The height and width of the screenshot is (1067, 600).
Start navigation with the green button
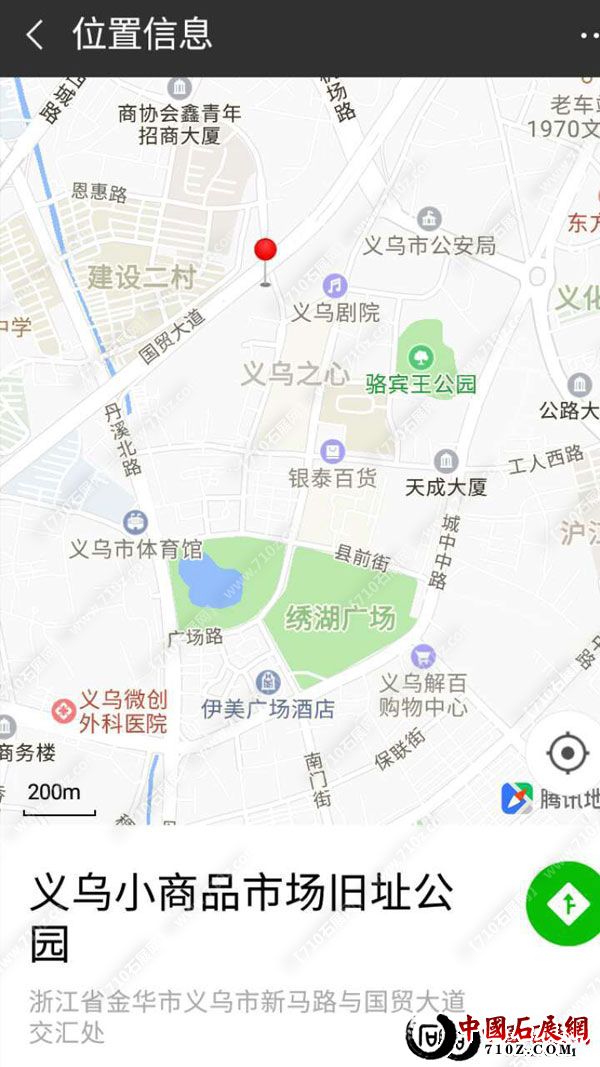[x=567, y=903]
